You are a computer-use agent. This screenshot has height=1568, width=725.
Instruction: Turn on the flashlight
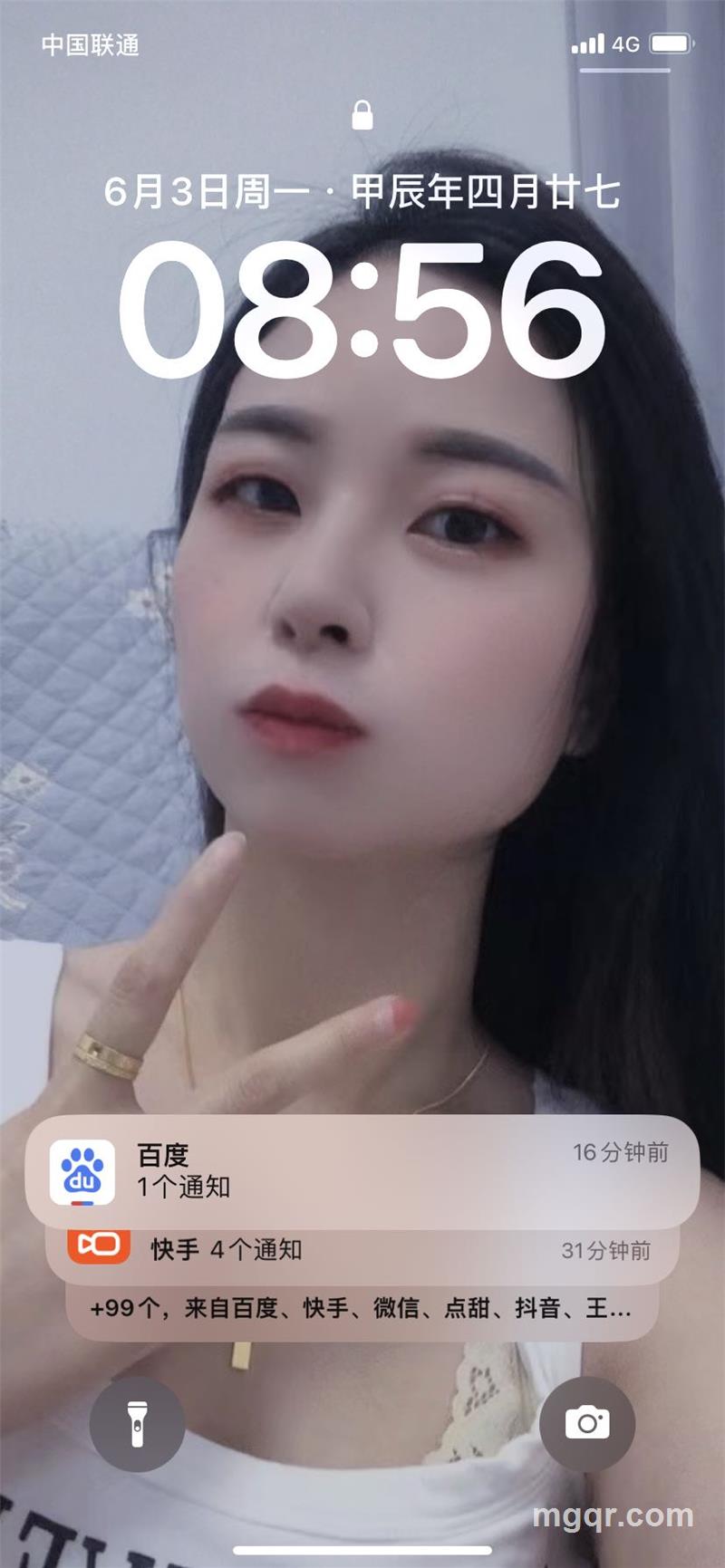click(x=137, y=1423)
